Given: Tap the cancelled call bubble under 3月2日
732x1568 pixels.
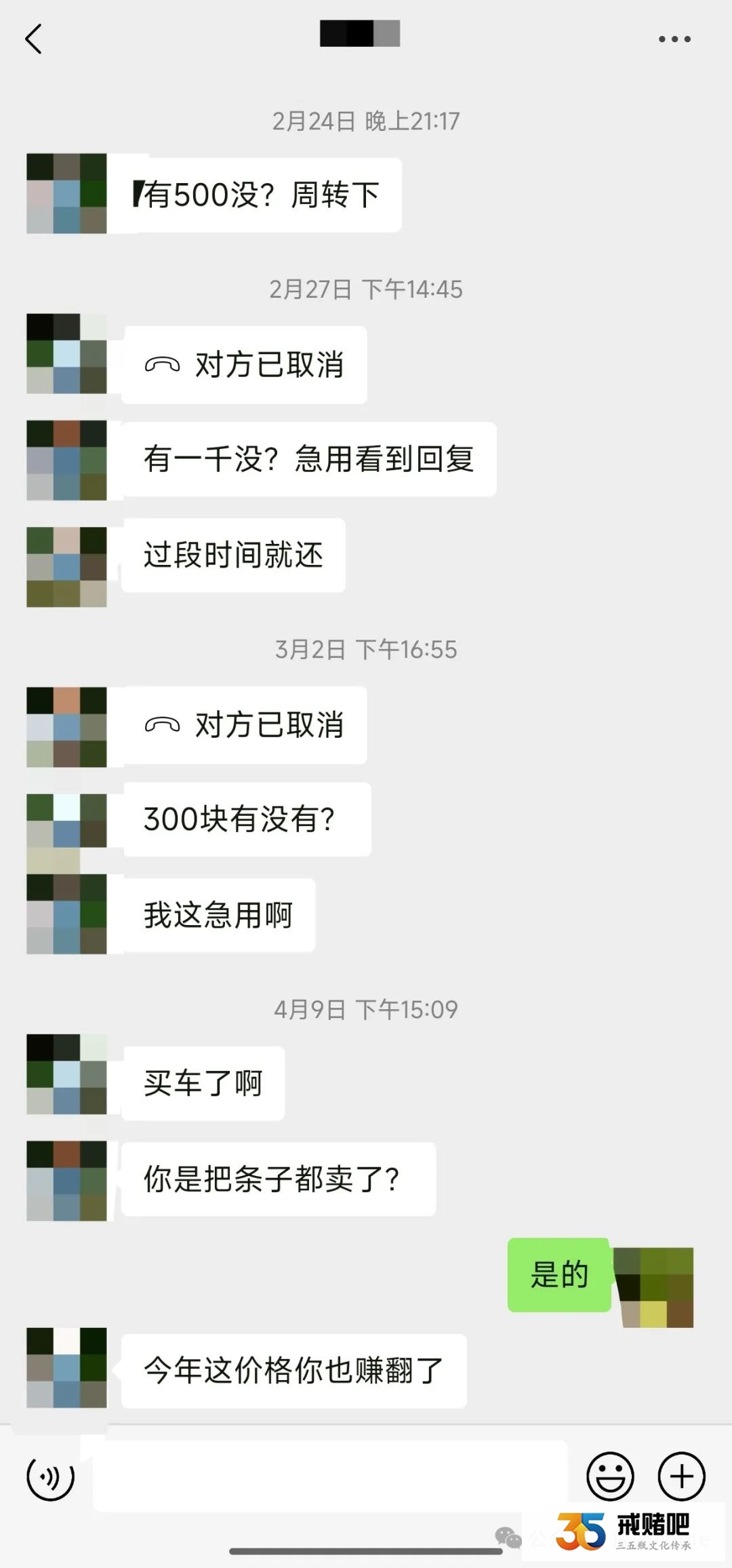Looking at the screenshot, I should coord(244,725).
